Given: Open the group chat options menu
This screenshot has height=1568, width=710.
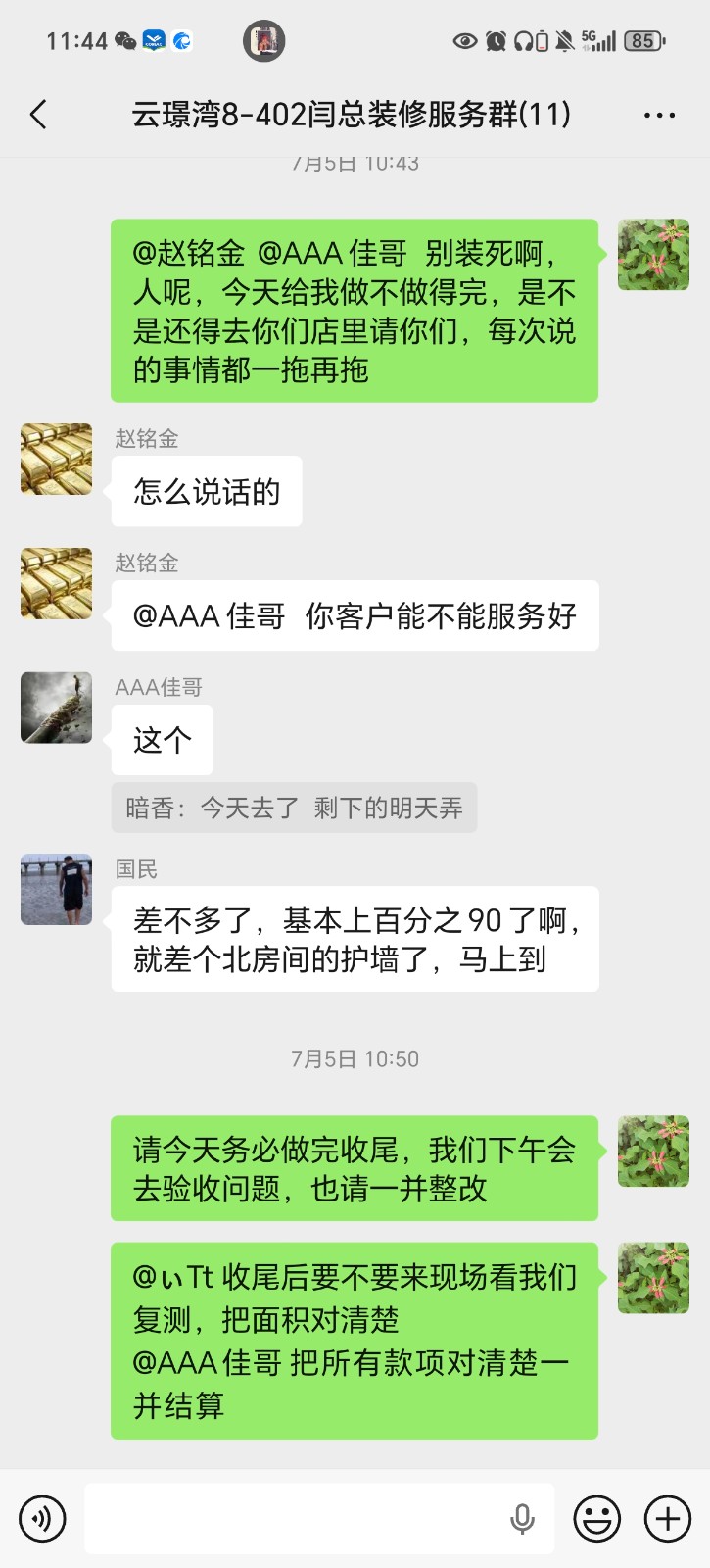Looking at the screenshot, I should pyautogui.click(x=659, y=115).
